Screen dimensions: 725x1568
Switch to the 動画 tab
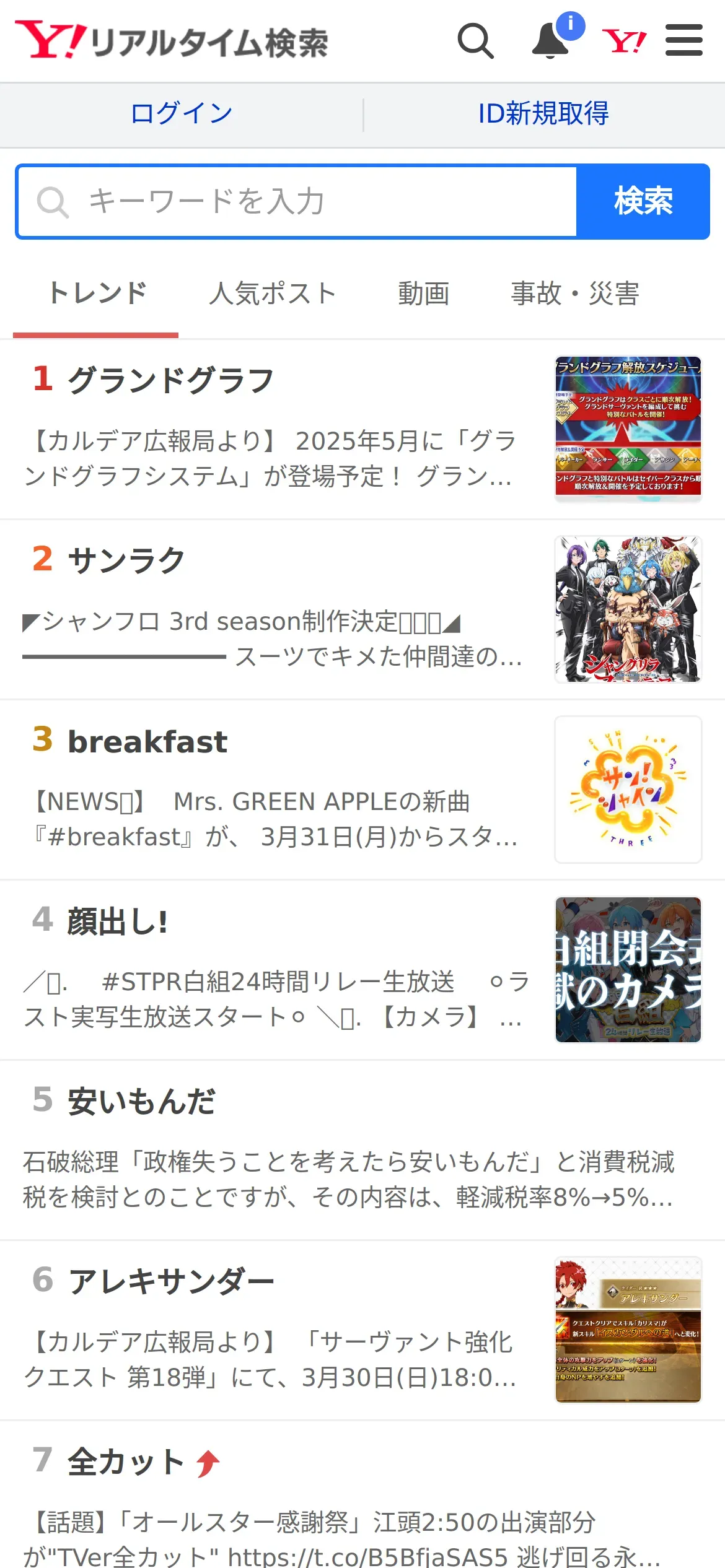click(x=423, y=294)
